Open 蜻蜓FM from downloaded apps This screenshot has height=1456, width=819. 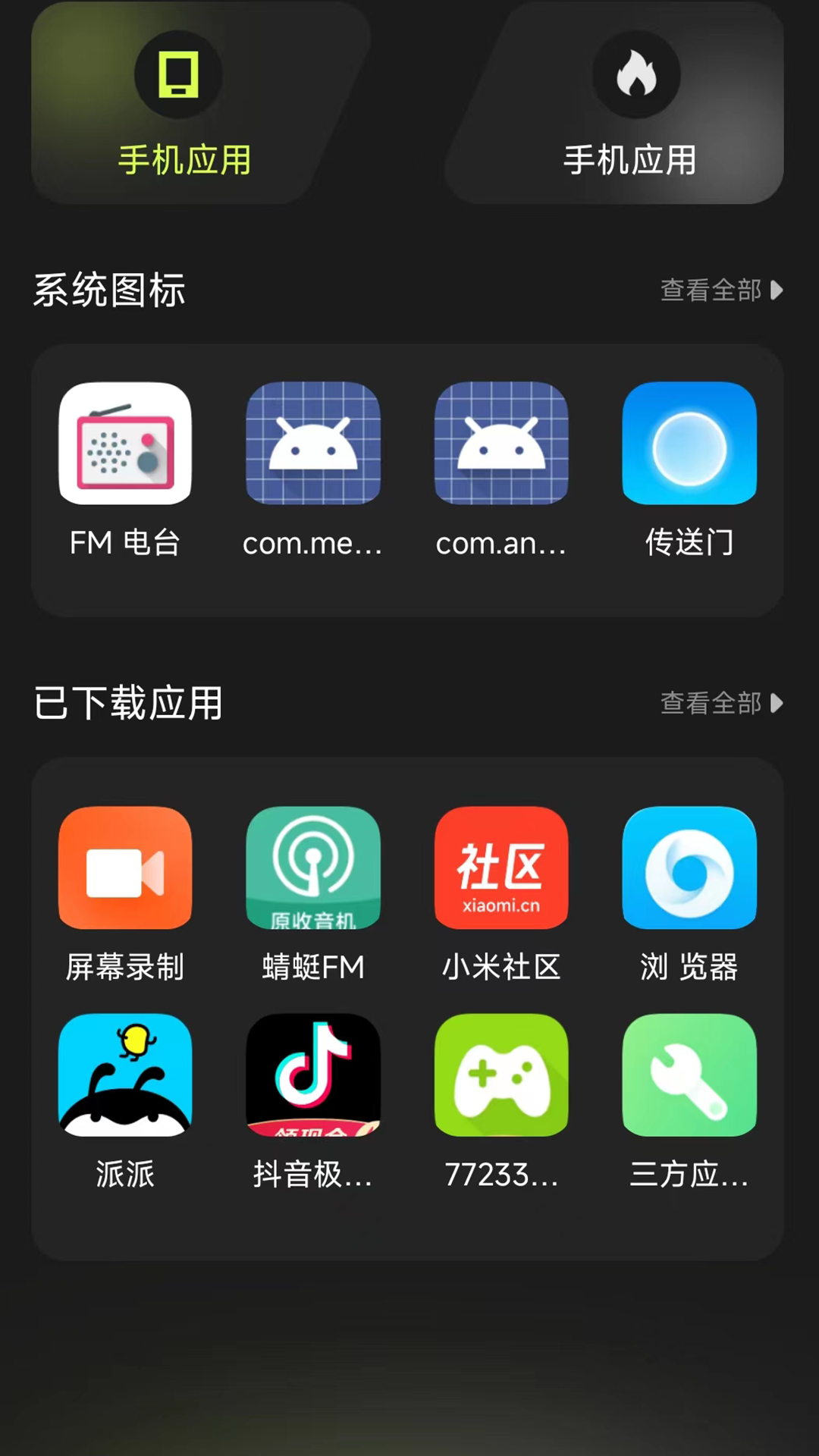coord(313,868)
